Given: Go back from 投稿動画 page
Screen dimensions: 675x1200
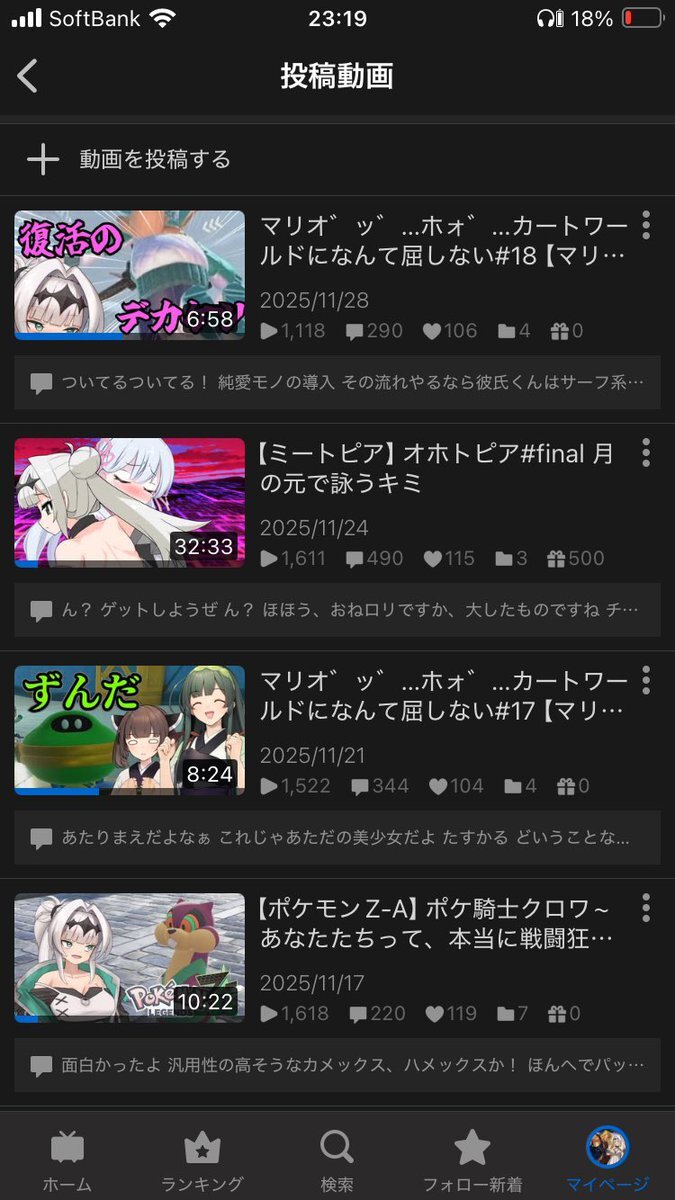Looking at the screenshot, I should 28,76.
